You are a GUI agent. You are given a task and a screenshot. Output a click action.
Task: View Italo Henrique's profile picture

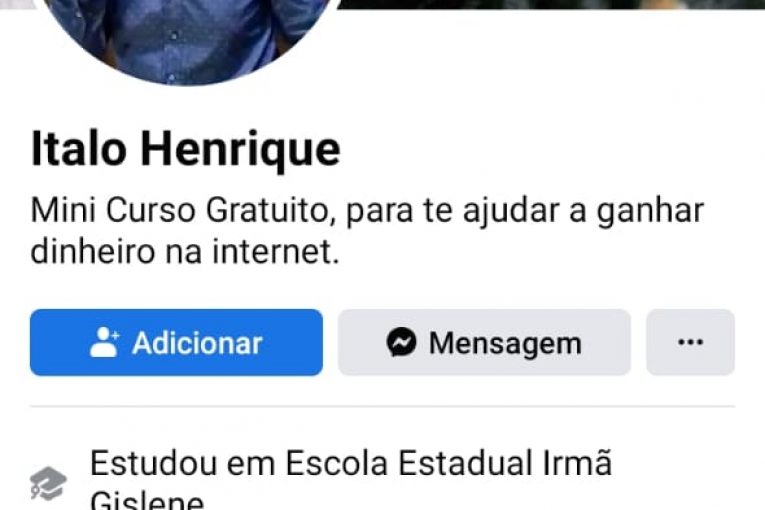point(187,35)
